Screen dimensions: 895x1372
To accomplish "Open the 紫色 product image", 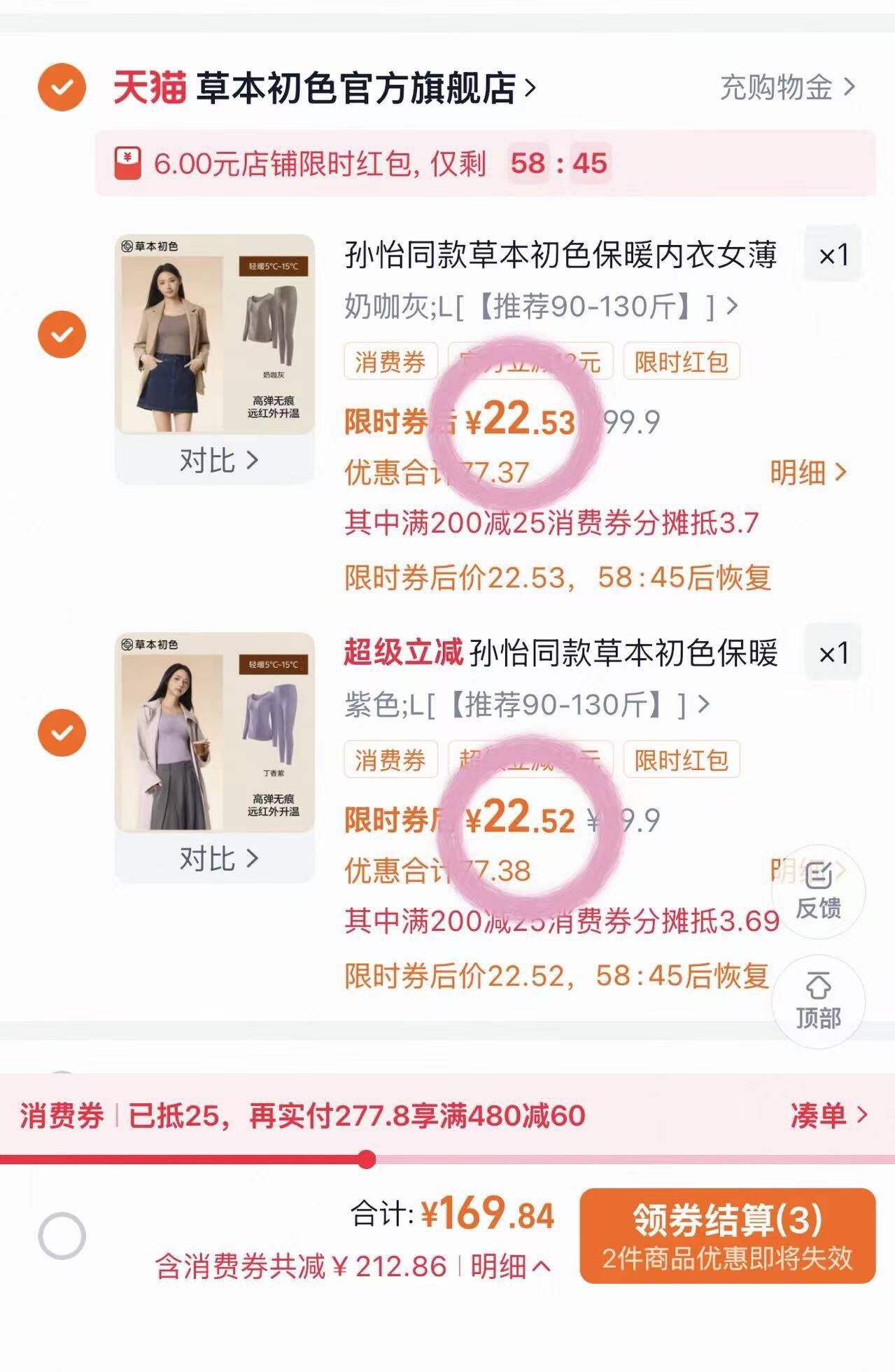I will pyautogui.click(x=215, y=732).
